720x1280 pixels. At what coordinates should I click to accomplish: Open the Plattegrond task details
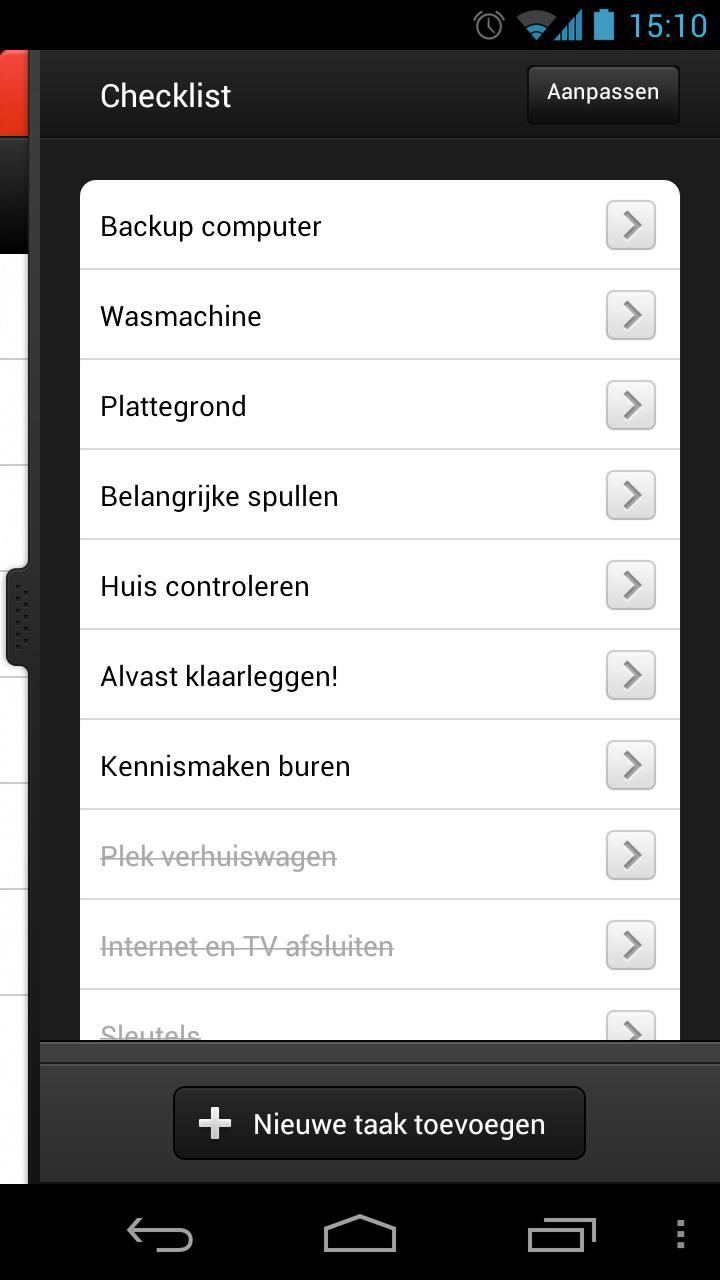(630, 405)
